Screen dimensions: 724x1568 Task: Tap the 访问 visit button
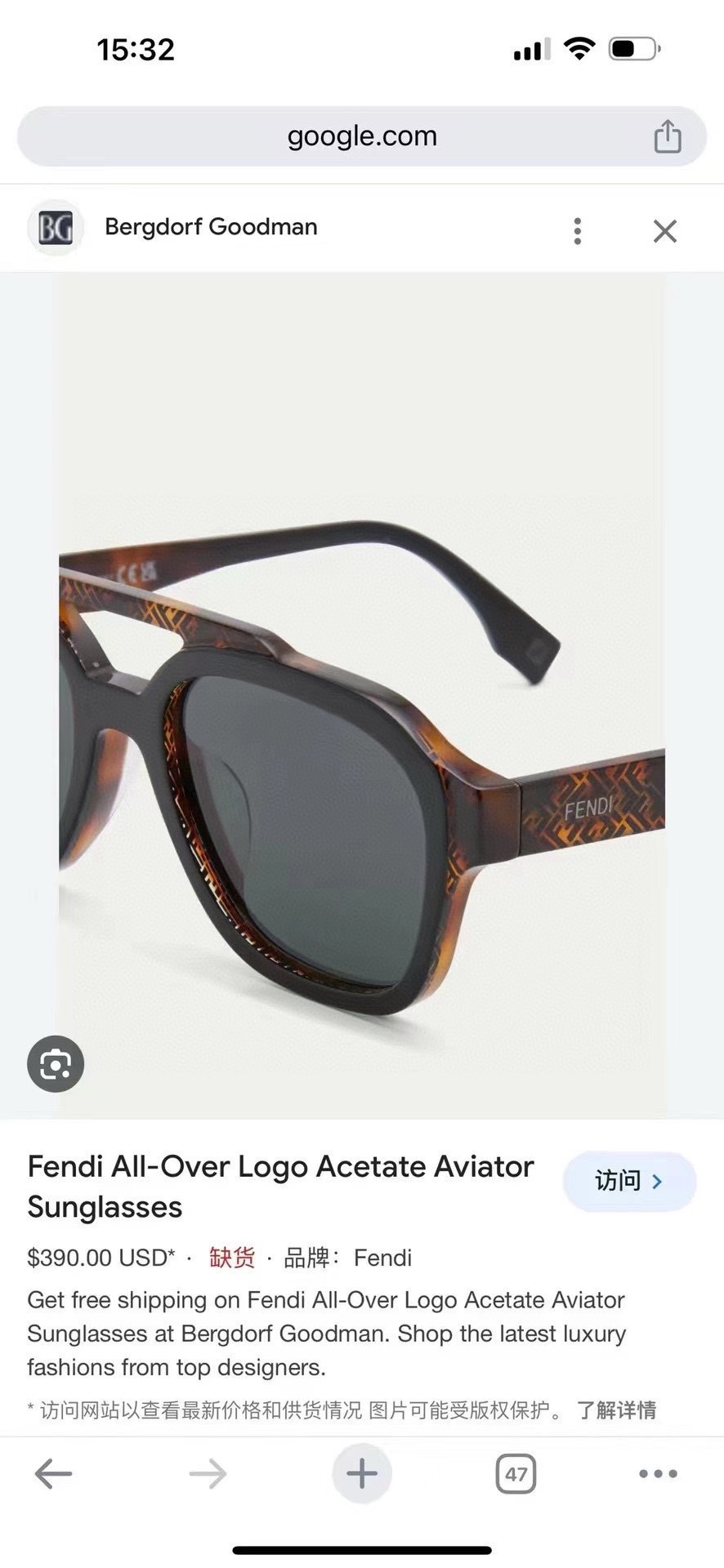(628, 1181)
